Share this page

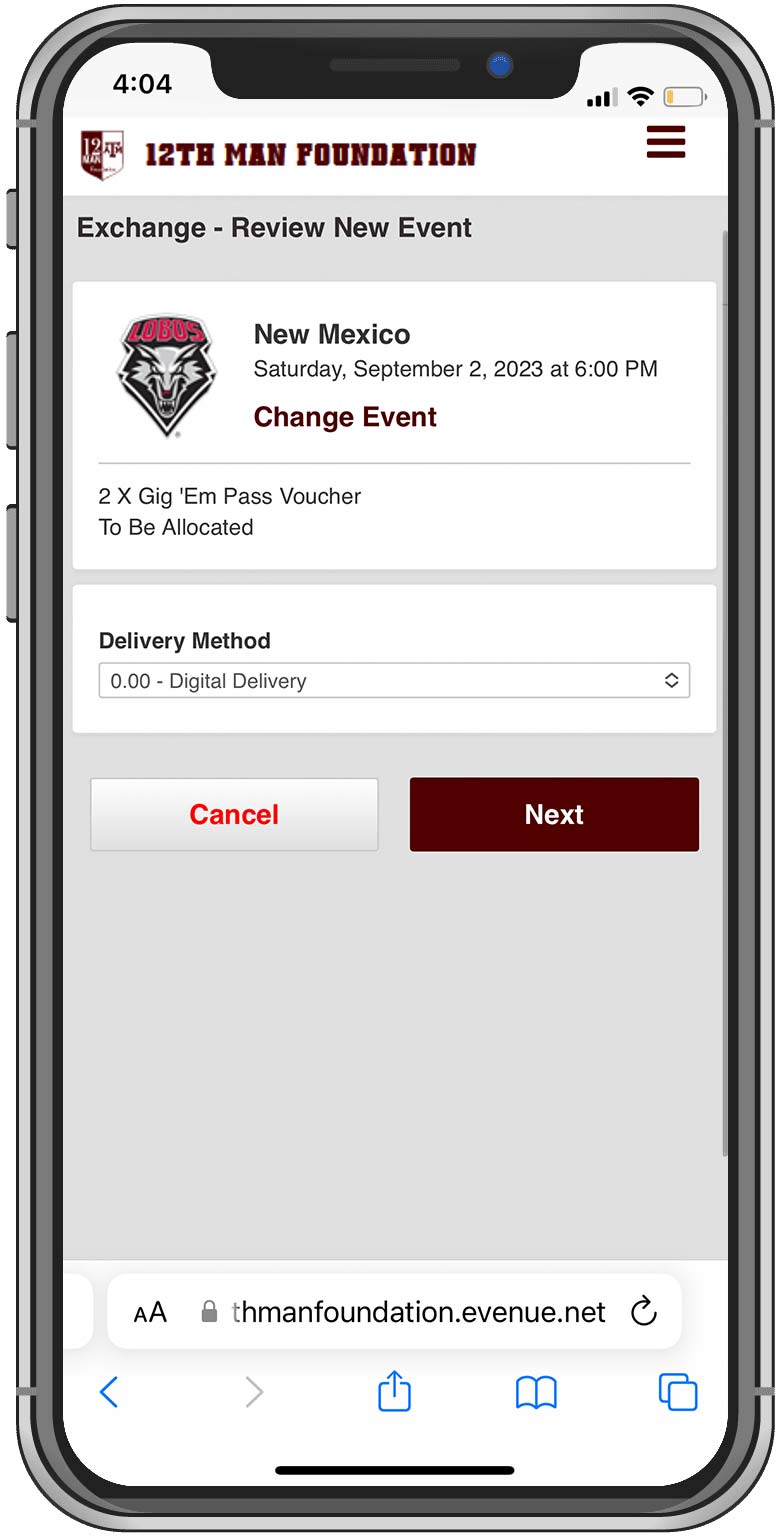coord(394,1392)
